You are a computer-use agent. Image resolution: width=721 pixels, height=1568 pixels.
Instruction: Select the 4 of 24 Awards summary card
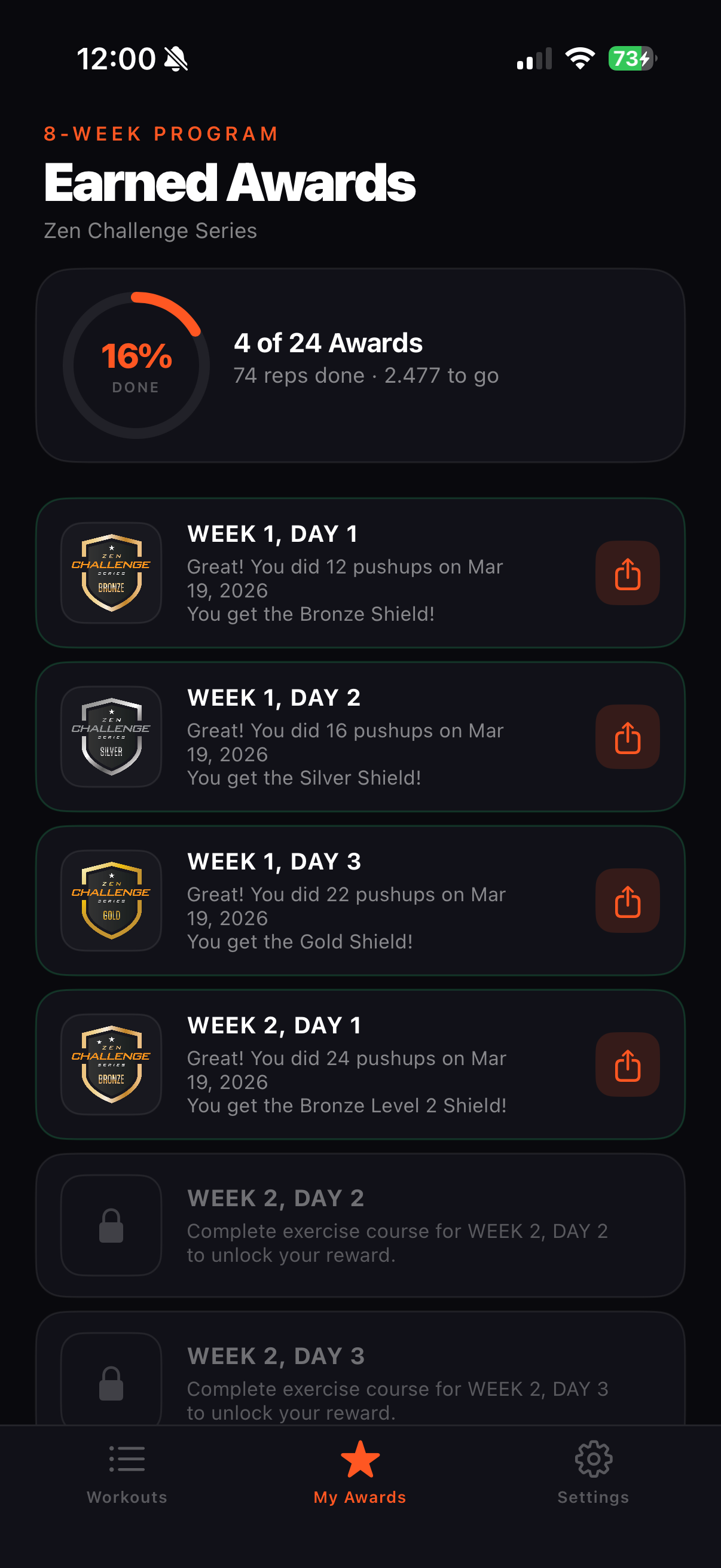coord(360,365)
